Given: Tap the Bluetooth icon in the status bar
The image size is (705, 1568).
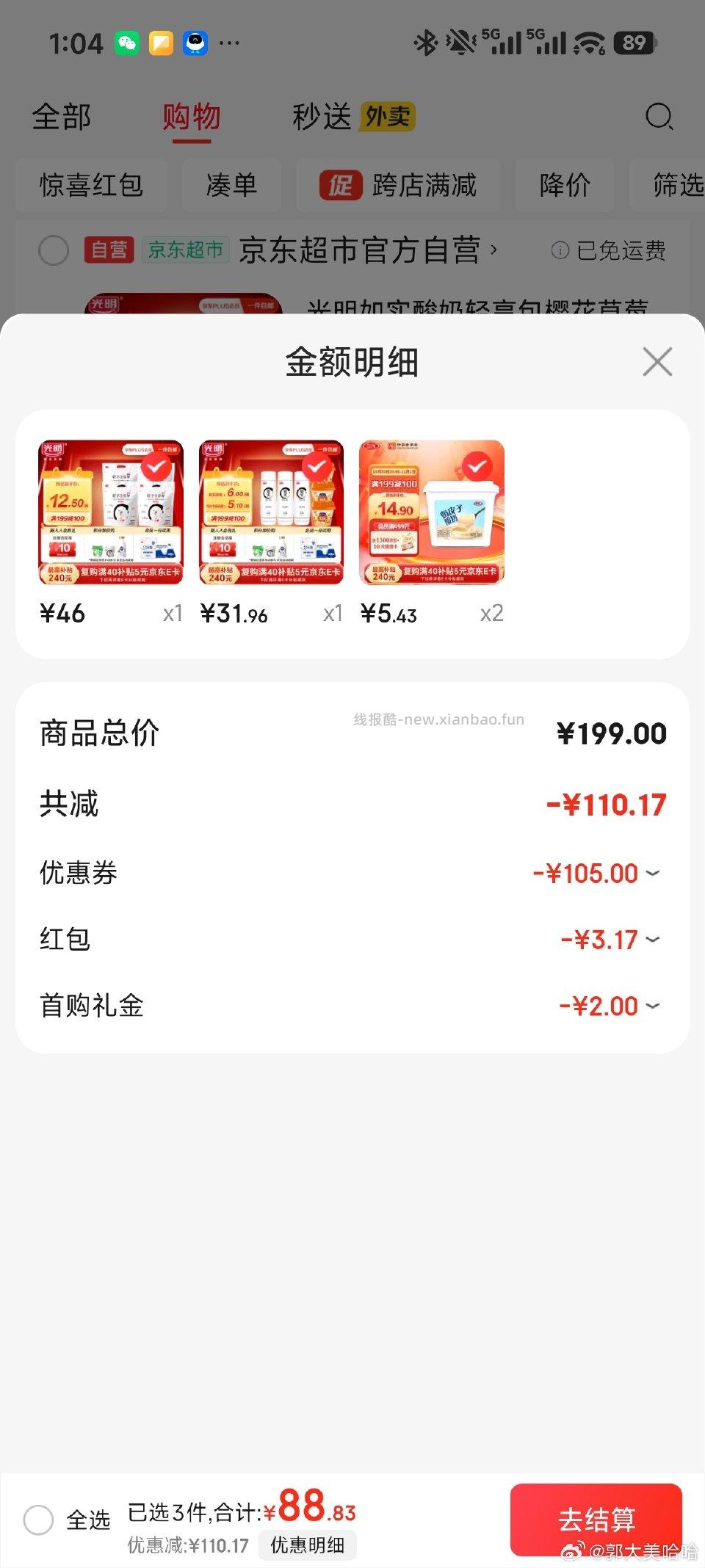Looking at the screenshot, I should [424, 43].
